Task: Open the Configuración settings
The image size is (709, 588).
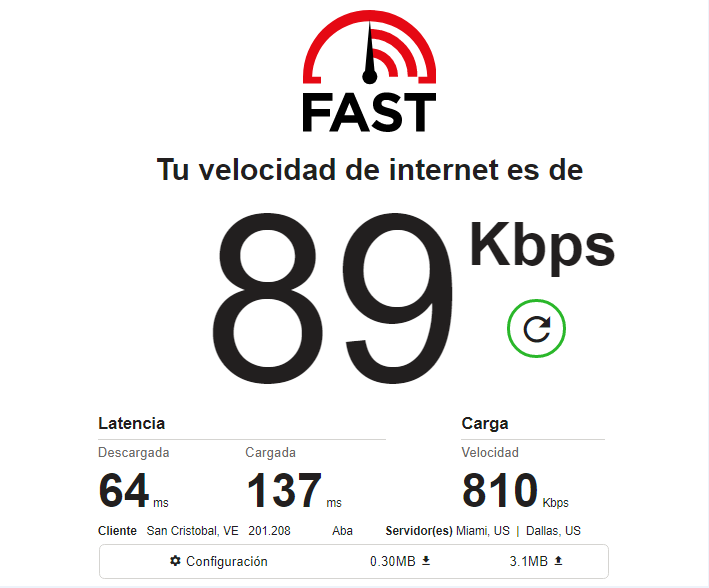Action: [x=219, y=561]
